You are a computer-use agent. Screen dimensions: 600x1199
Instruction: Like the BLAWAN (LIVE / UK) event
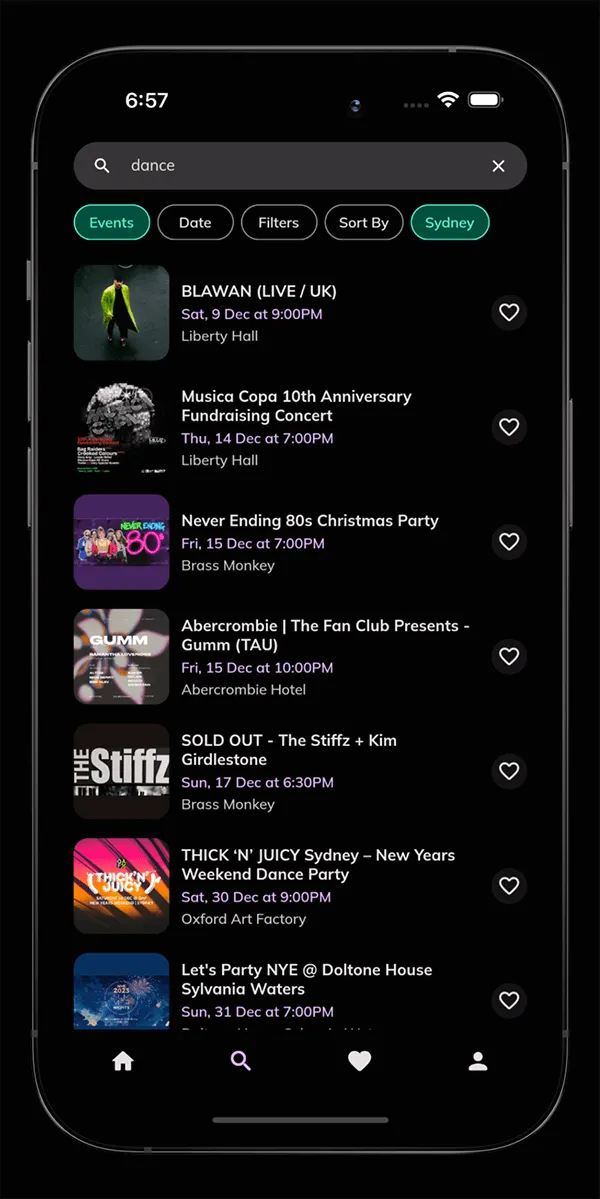[509, 313]
